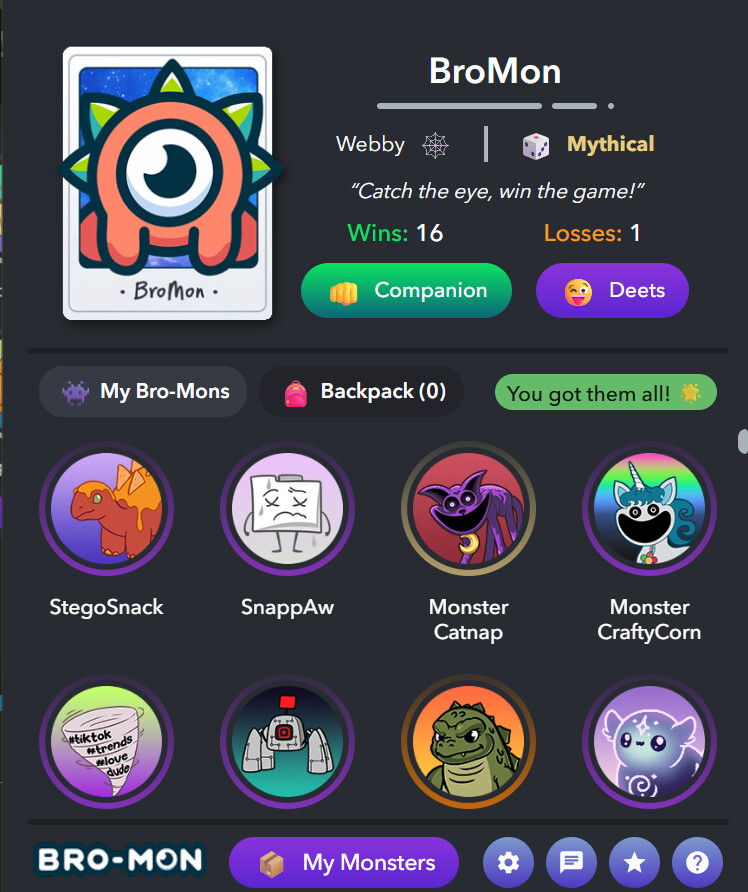The width and height of the screenshot is (748, 892).
Task: Select the tornado hashtag monster
Action: [106, 742]
